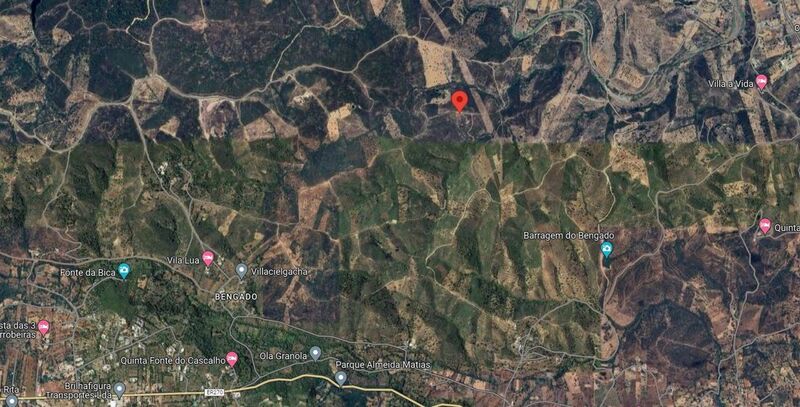The image size is (800, 407).
Task: Tap the red dropped location pin
Action: pos(459,100)
